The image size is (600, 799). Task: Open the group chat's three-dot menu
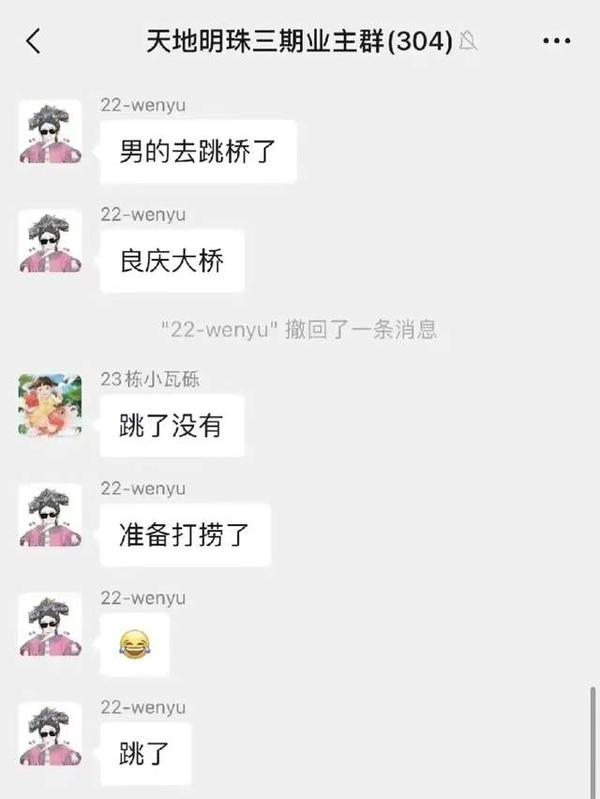[x=556, y=41]
